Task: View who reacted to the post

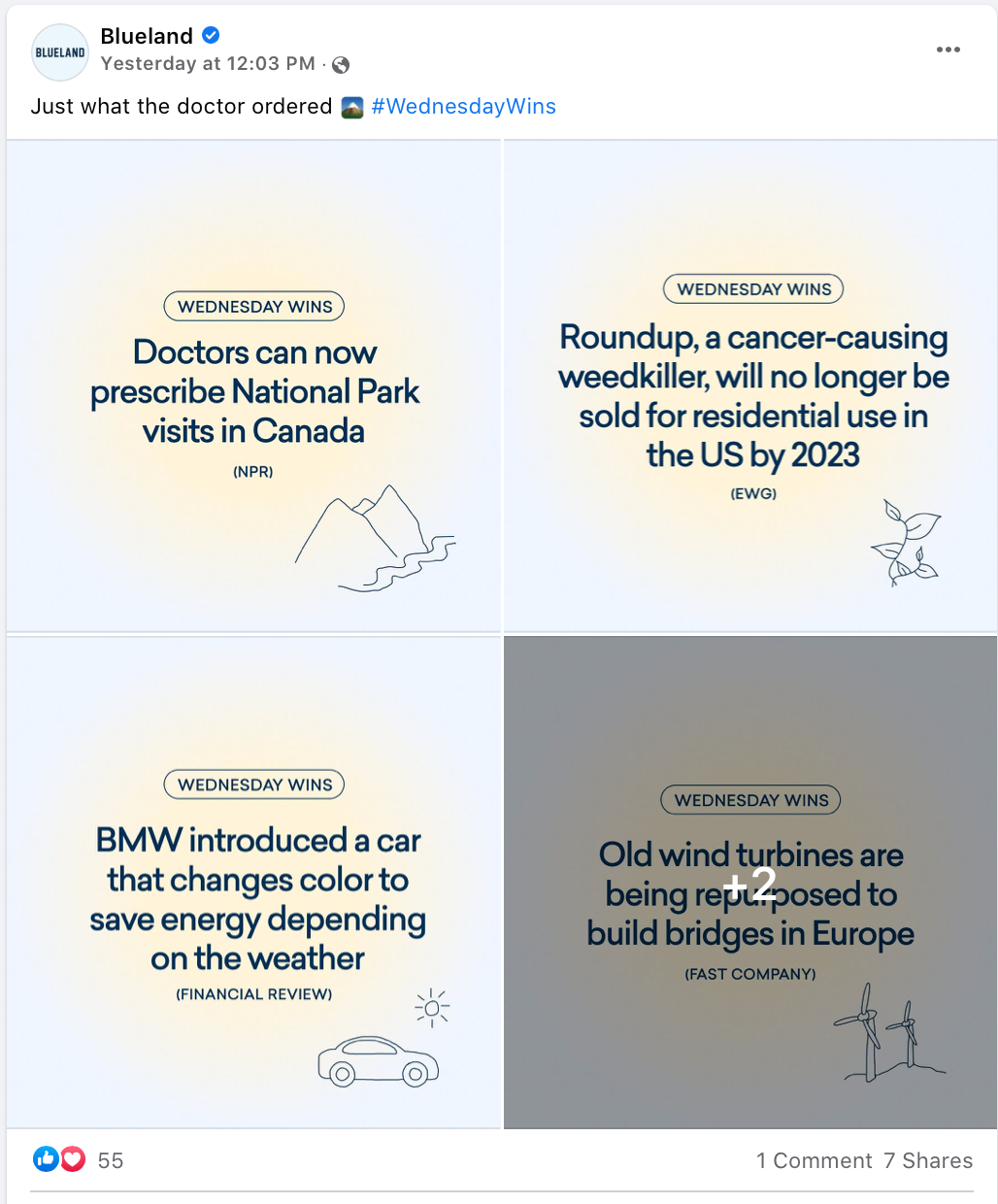Action: tap(80, 1160)
